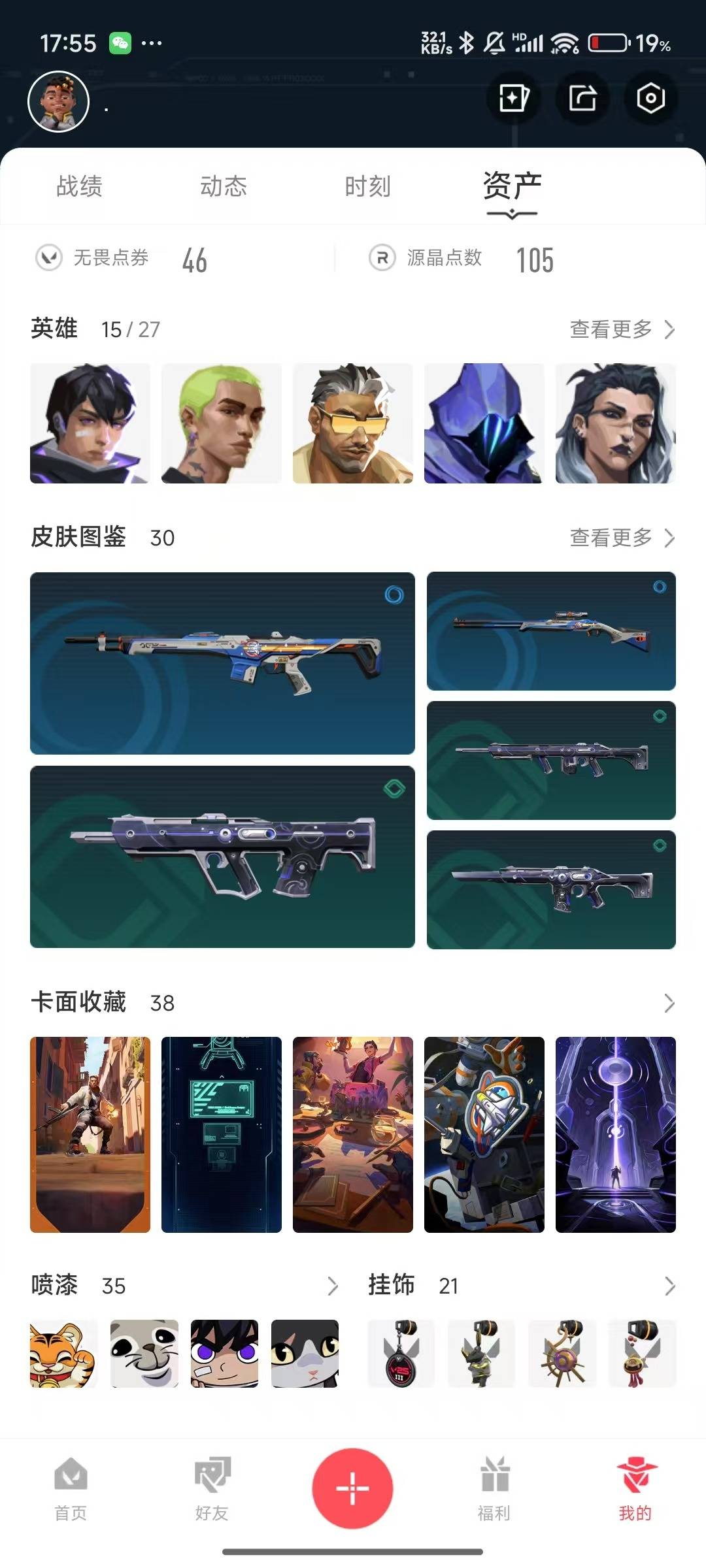The height and width of the screenshot is (1568, 706).
Task: Expand the 喷漆 spray list arrow
Action: pyautogui.click(x=333, y=1286)
